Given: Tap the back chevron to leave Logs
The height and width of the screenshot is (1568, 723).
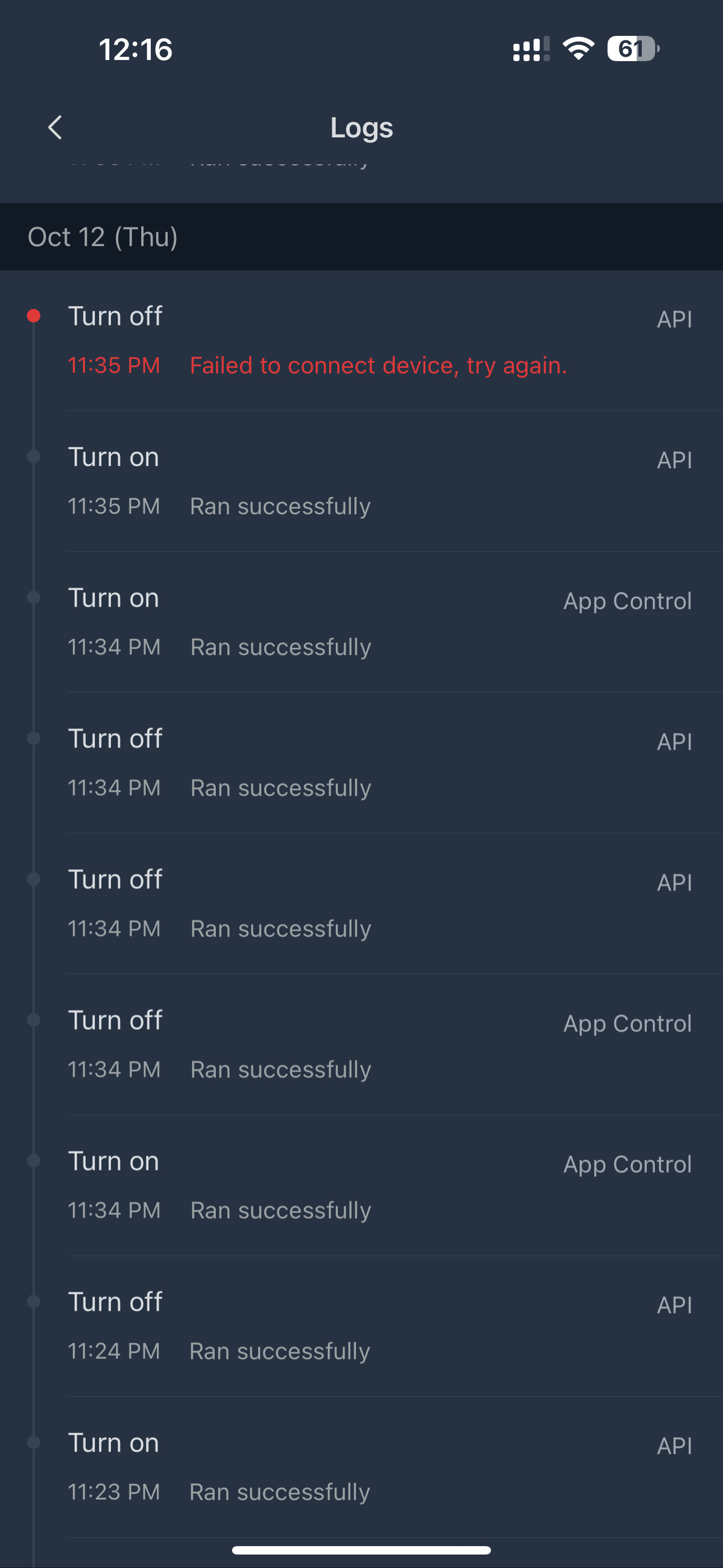Looking at the screenshot, I should (x=55, y=128).
